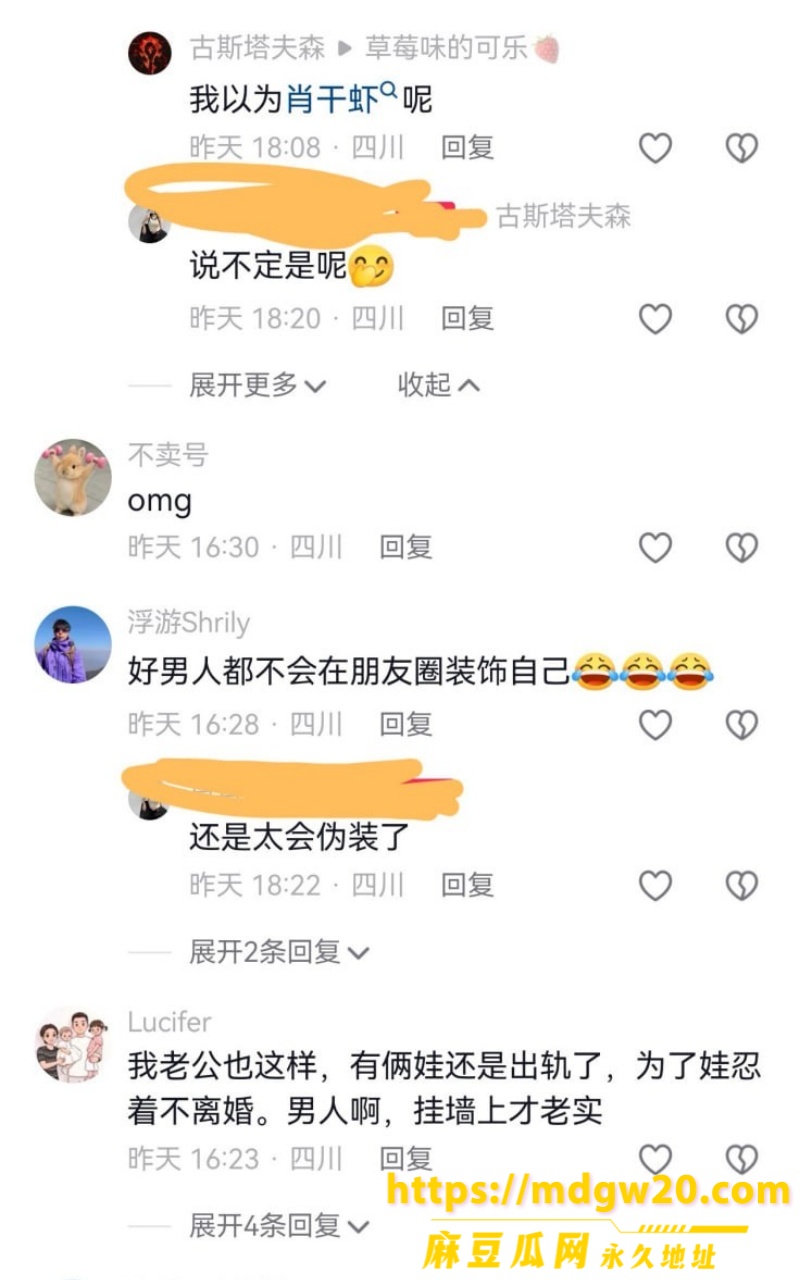Viewport: 800px width, 1280px height.
Task: Like the comment "还是太会伪装了"
Action: point(655,886)
